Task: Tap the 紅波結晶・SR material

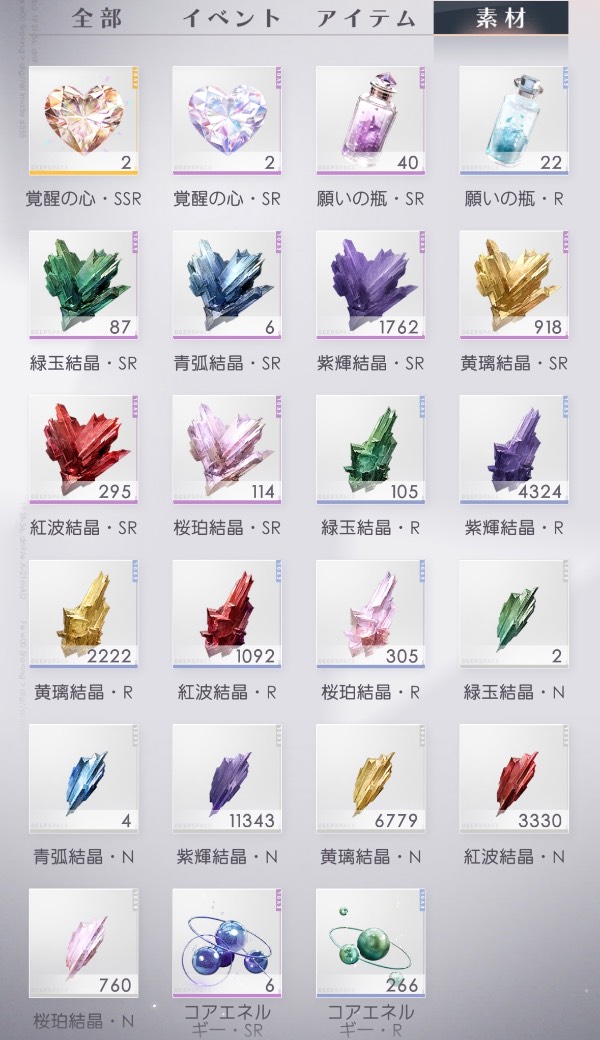Action: point(84,448)
